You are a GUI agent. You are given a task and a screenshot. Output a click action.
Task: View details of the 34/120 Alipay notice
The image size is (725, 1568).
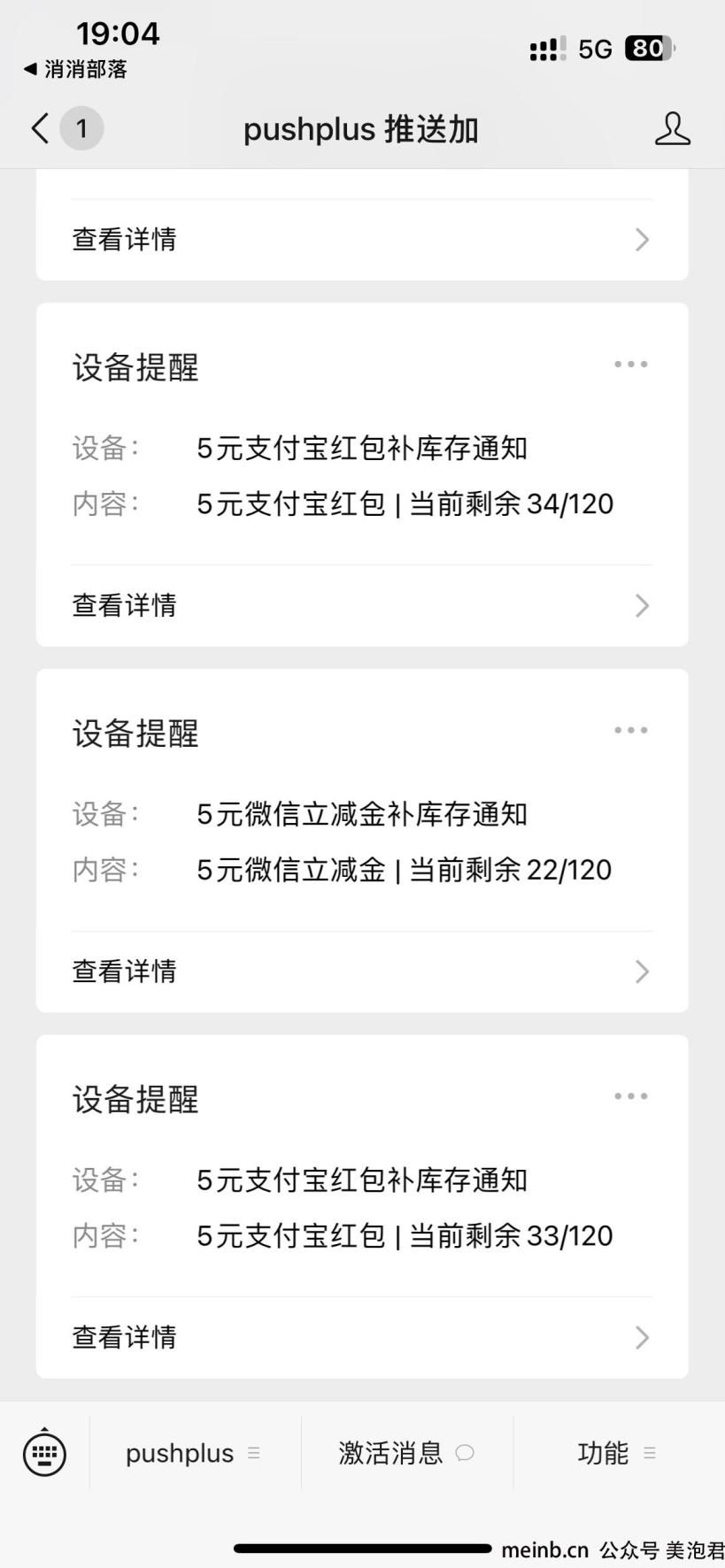pos(362,606)
